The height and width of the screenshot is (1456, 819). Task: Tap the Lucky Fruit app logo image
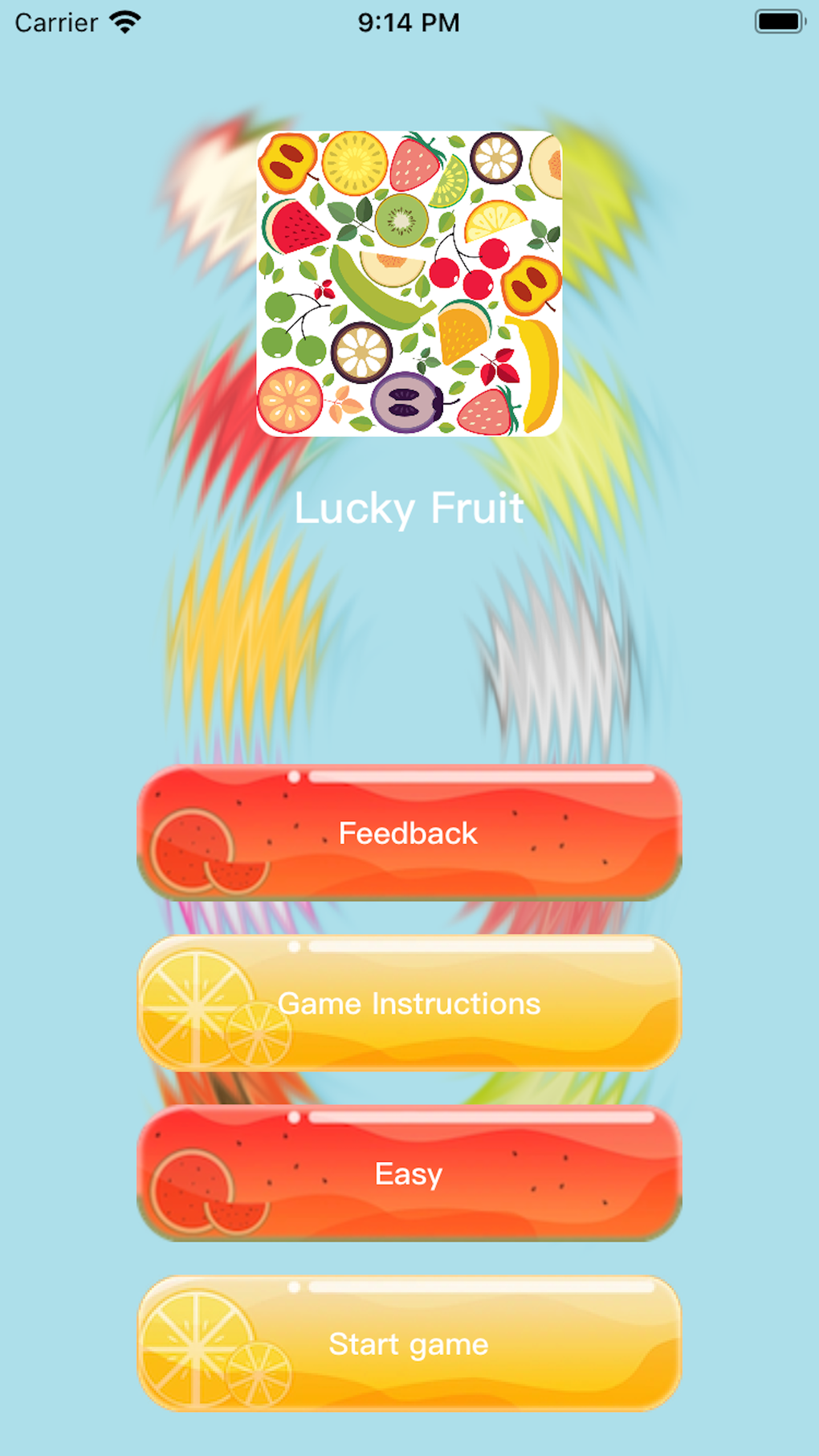pyautogui.click(x=409, y=281)
